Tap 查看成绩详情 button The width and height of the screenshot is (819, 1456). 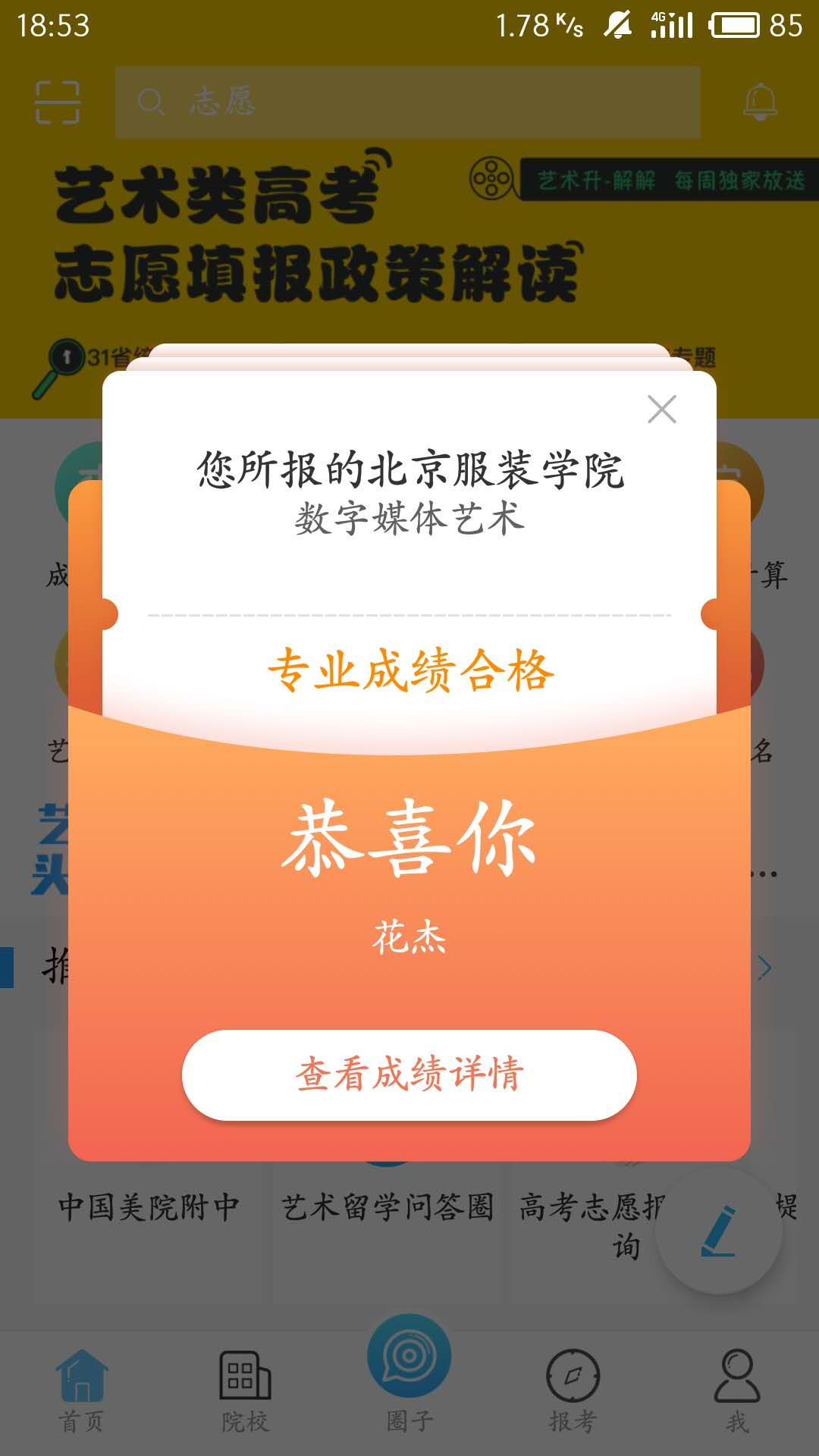(x=409, y=1075)
